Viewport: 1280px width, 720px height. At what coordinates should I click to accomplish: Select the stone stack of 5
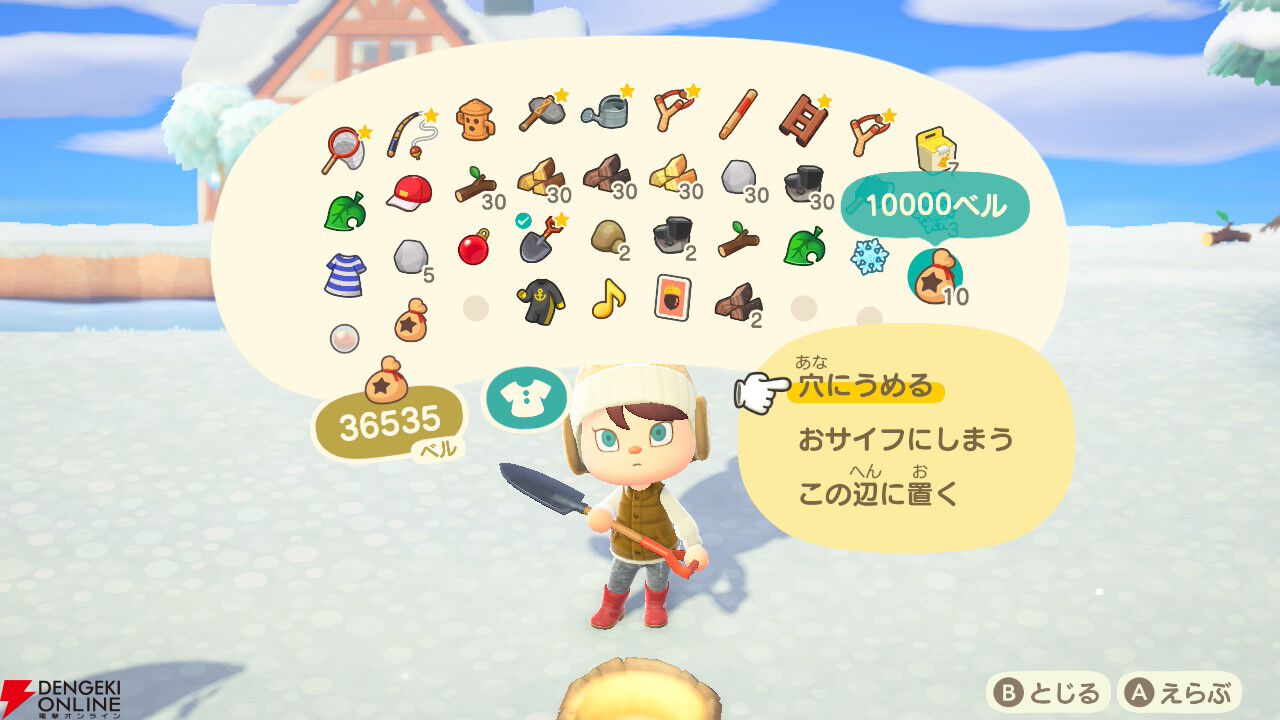coord(410,259)
